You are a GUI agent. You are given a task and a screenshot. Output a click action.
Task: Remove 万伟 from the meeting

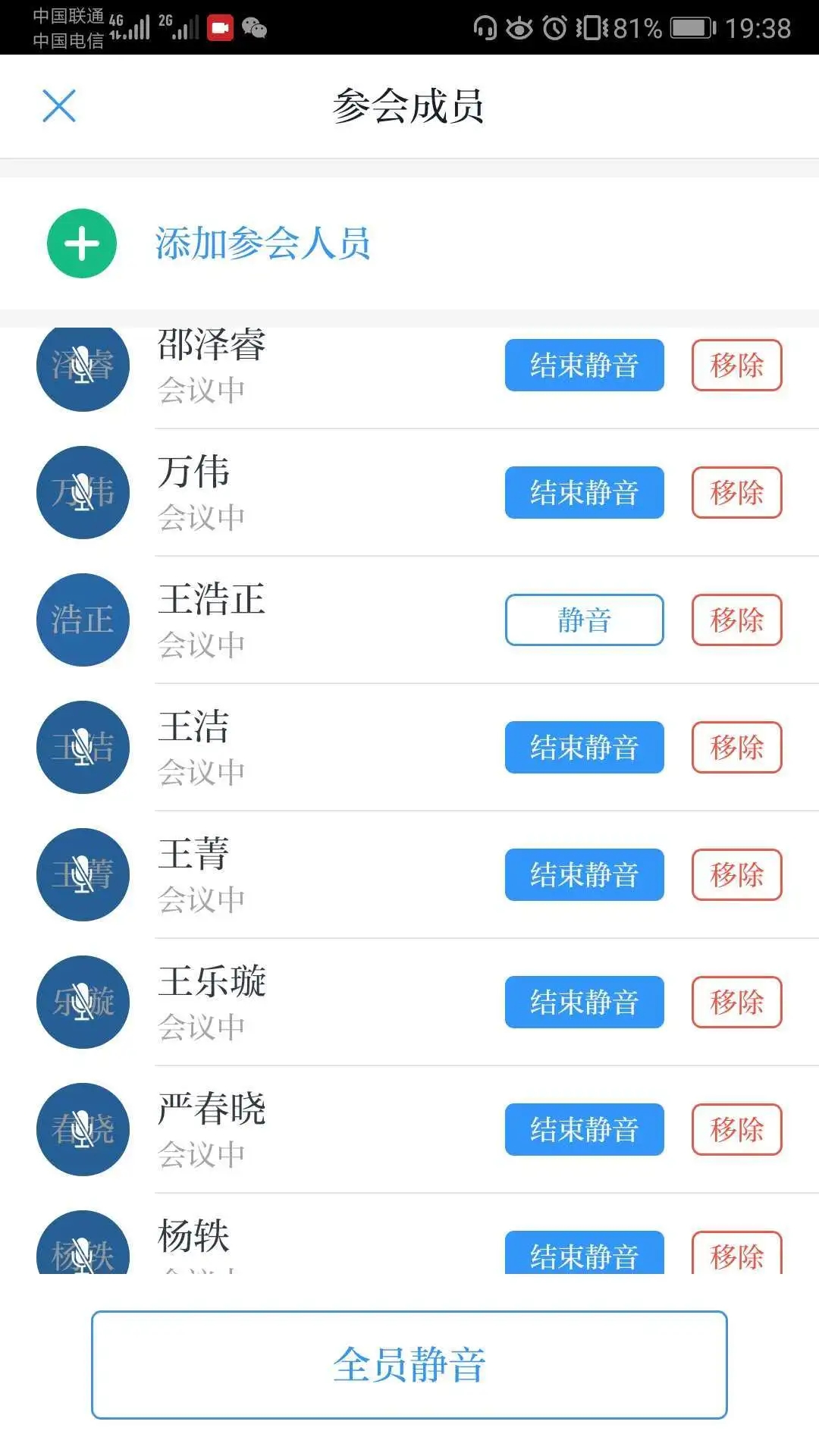tap(736, 493)
